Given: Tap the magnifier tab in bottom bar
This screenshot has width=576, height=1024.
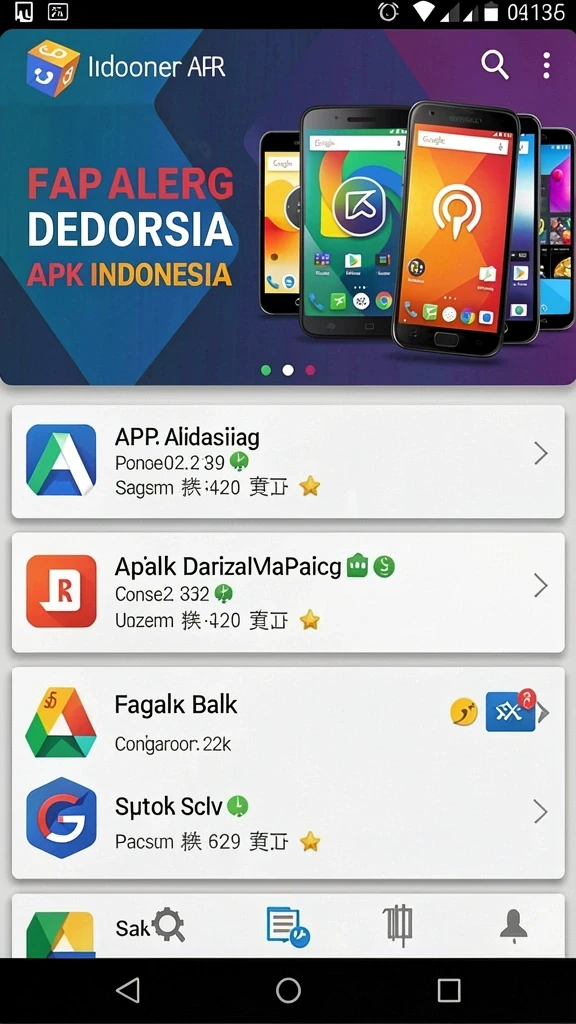Looking at the screenshot, I should 168,925.
